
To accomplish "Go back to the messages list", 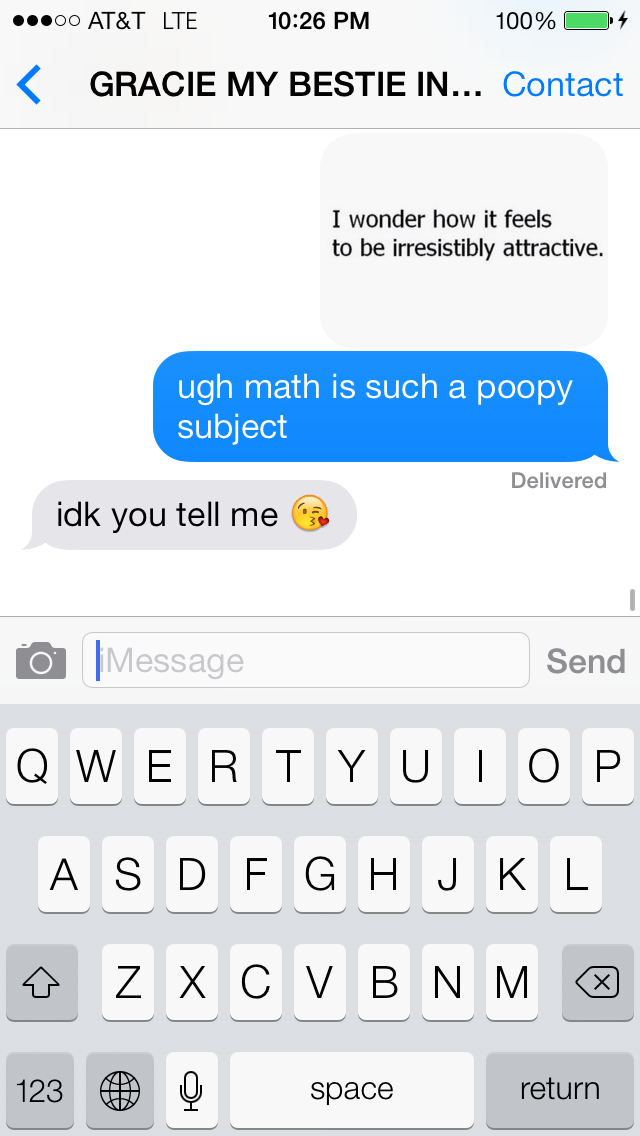I will coord(30,85).
